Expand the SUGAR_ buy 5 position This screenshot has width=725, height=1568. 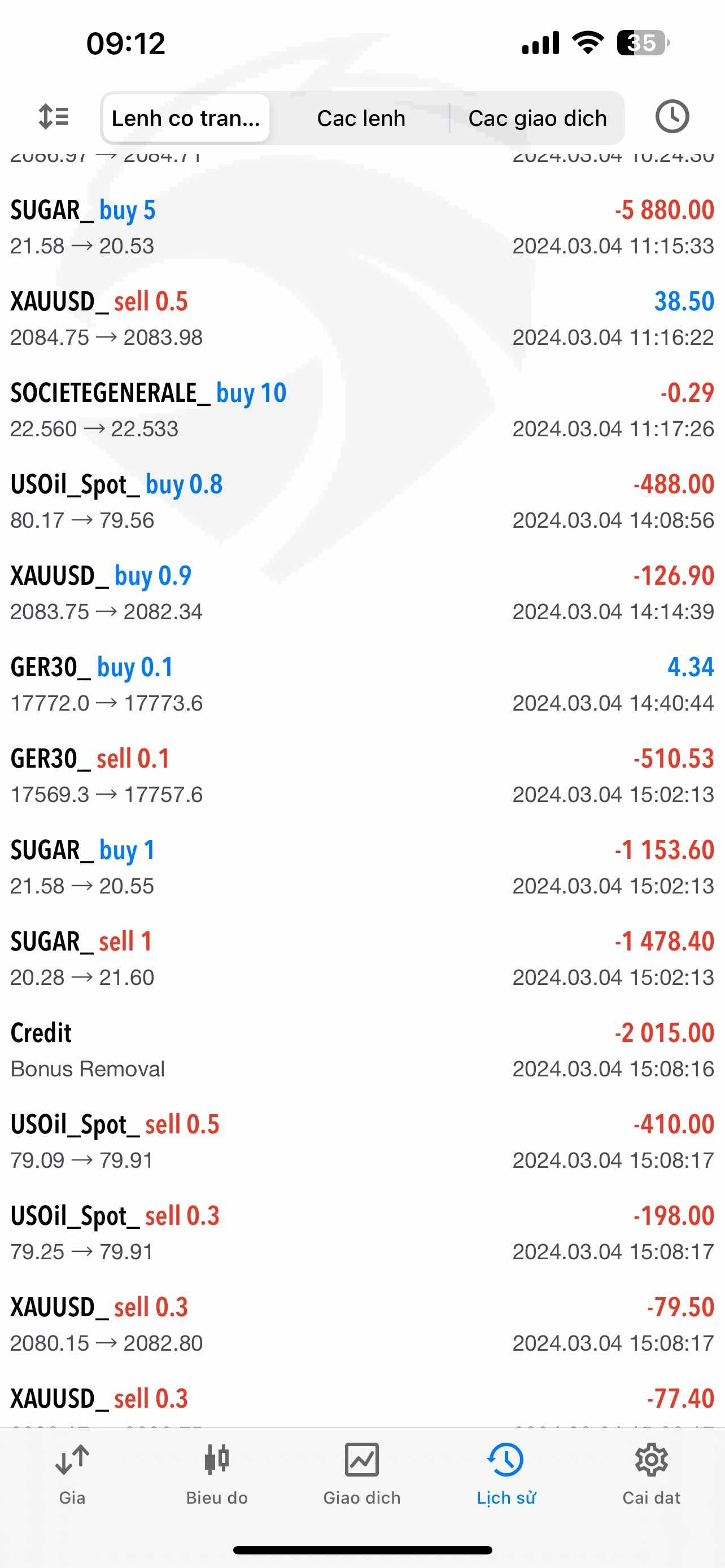pos(362,227)
